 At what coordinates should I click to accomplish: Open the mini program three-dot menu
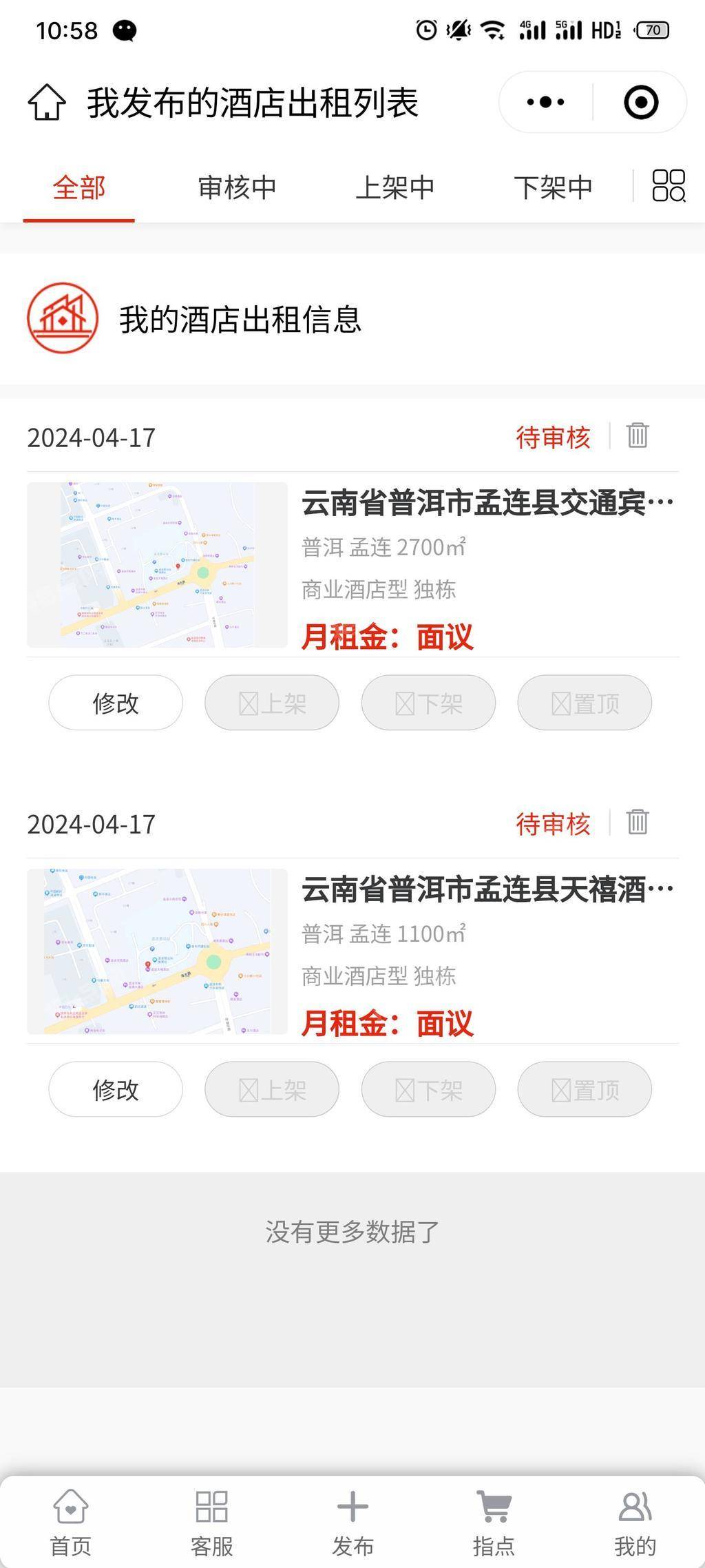click(545, 103)
